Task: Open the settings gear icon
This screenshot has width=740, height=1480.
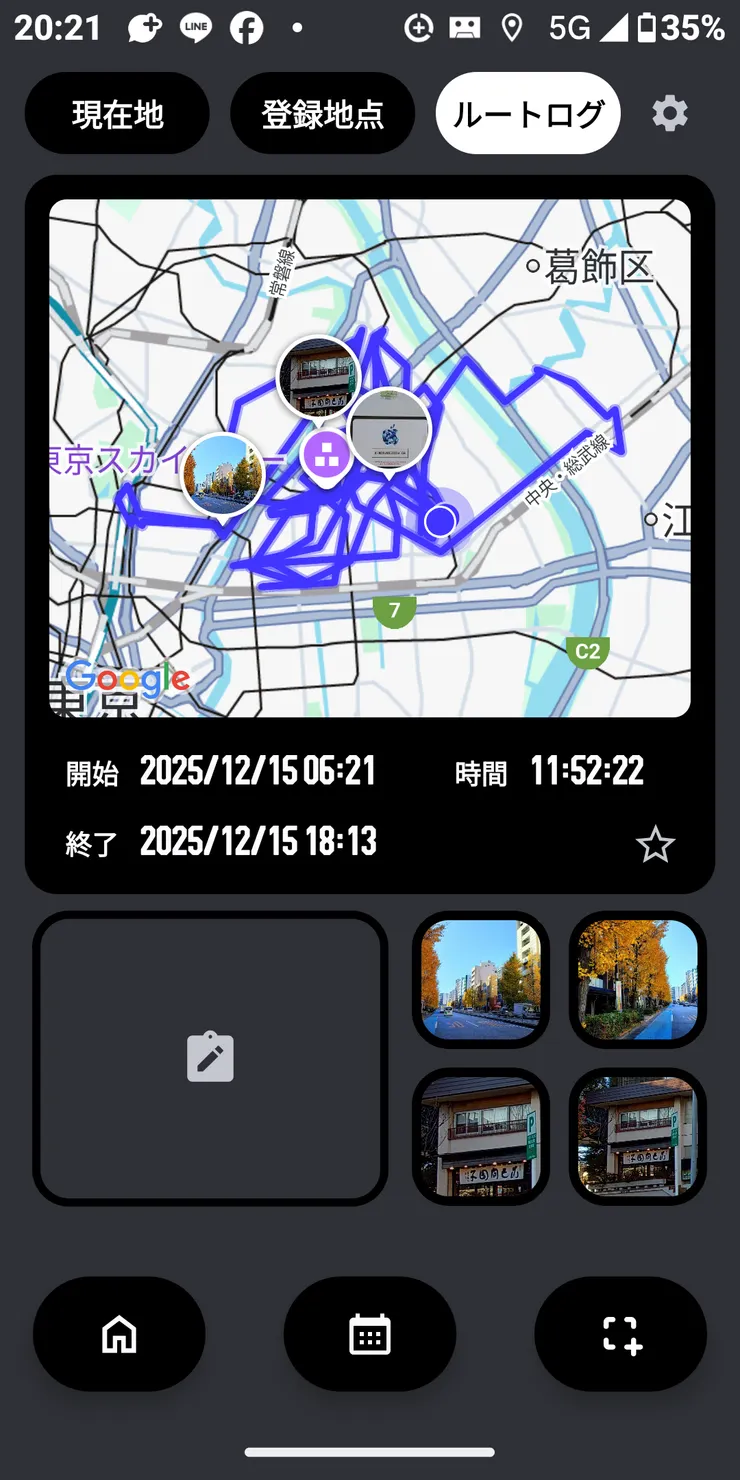Action: coord(669,113)
